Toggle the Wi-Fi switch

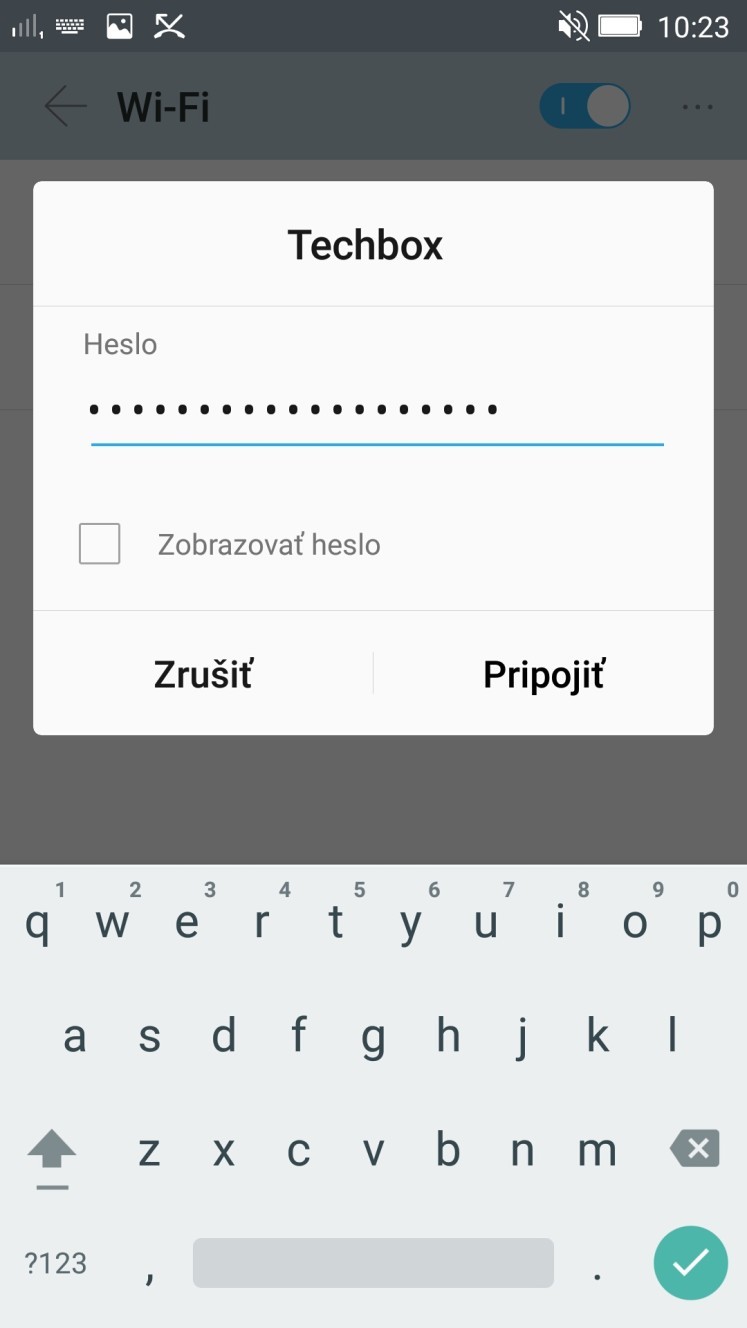pyautogui.click(x=585, y=106)
